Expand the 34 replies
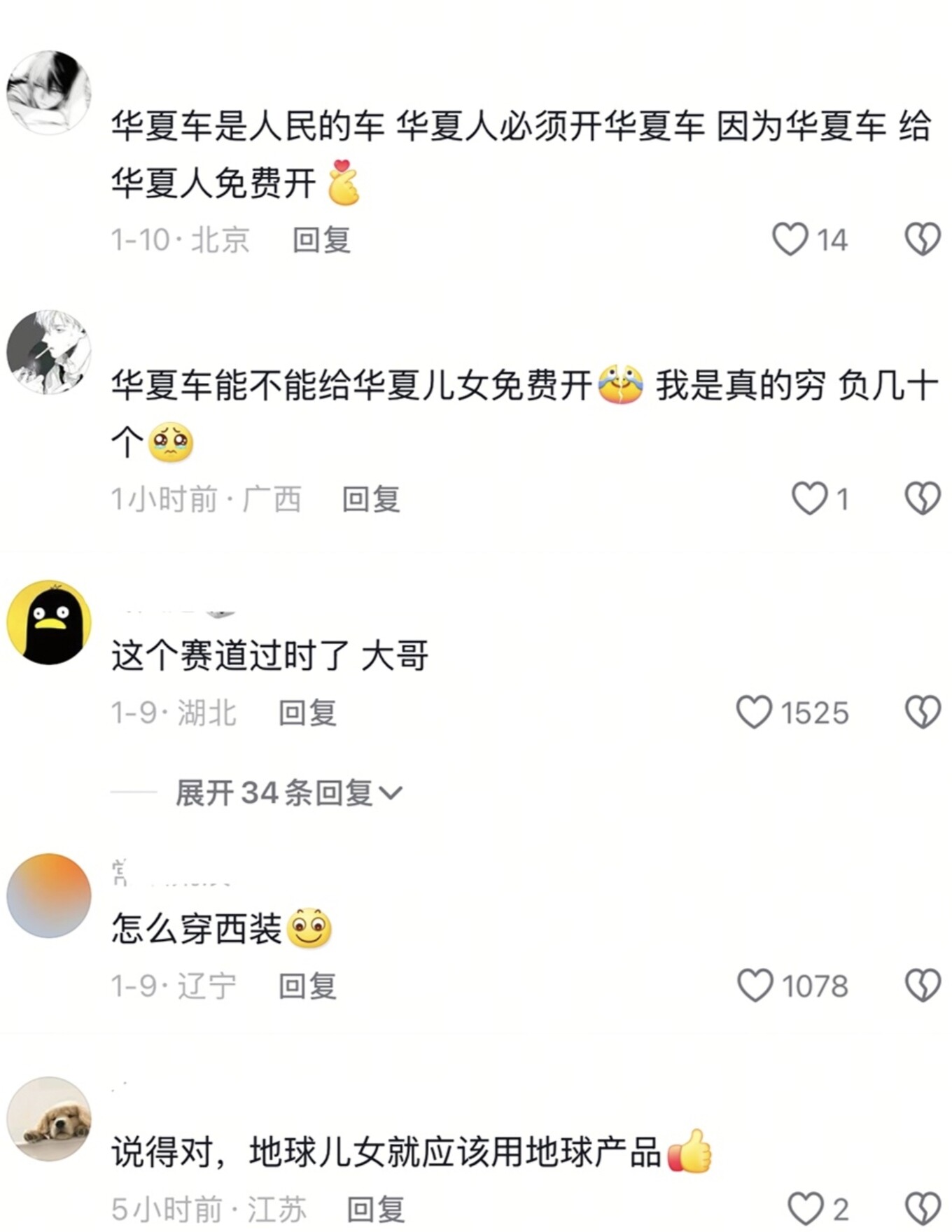Image resolution: width=952 pixels, height=1232 pixels. pyautogui.click(x=288, y=792)
